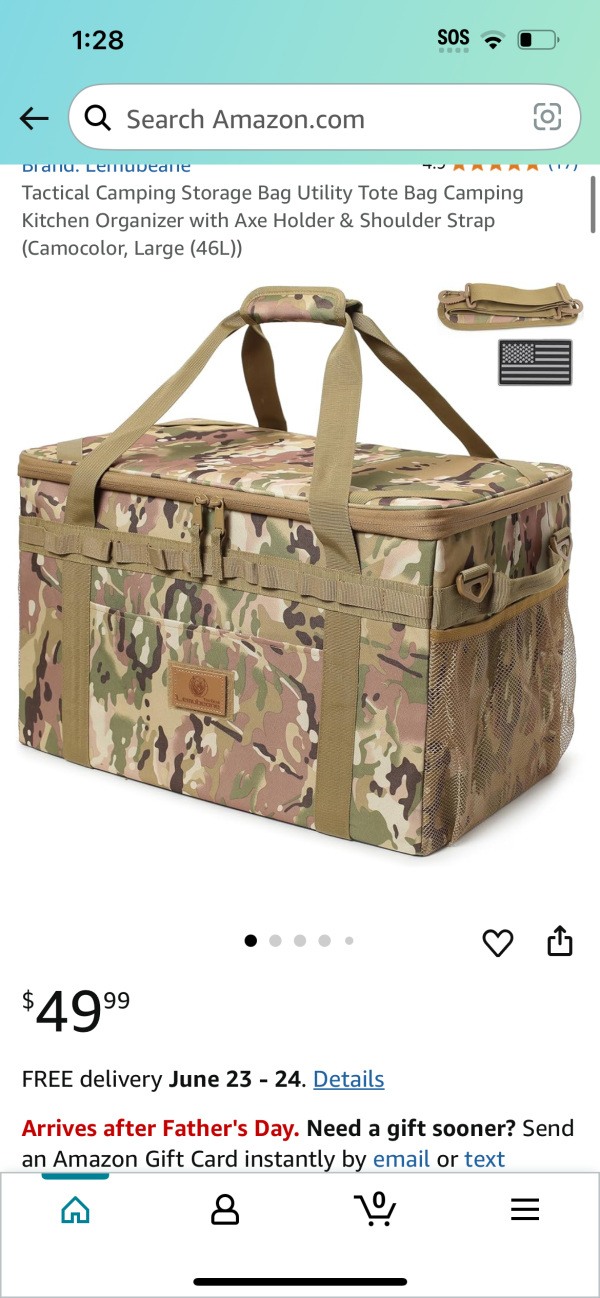Open the delivery Details link
Viewport: 600px width, 1298px height.
click(348, 1079)
